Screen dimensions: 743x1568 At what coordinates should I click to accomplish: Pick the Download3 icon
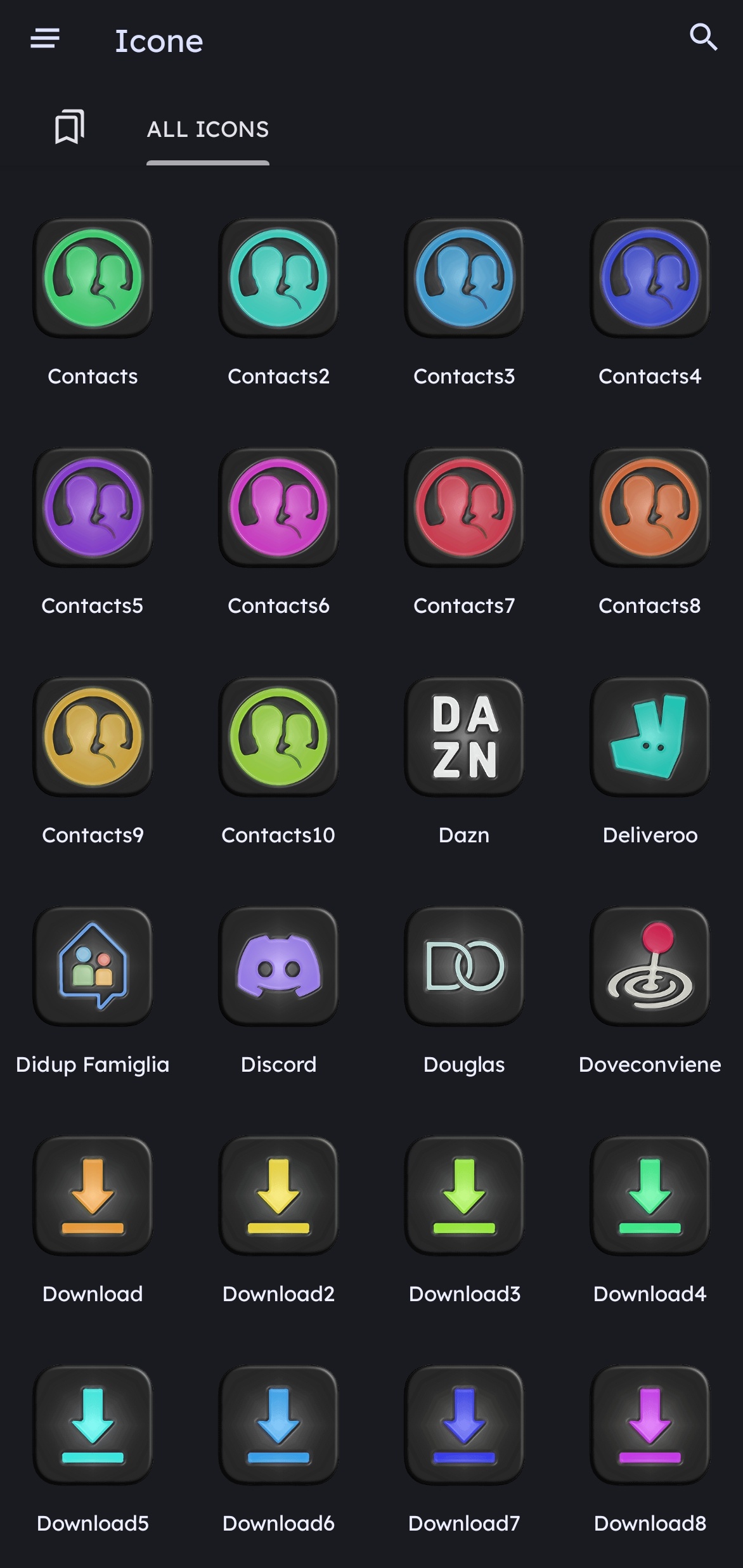point(464,1196)
